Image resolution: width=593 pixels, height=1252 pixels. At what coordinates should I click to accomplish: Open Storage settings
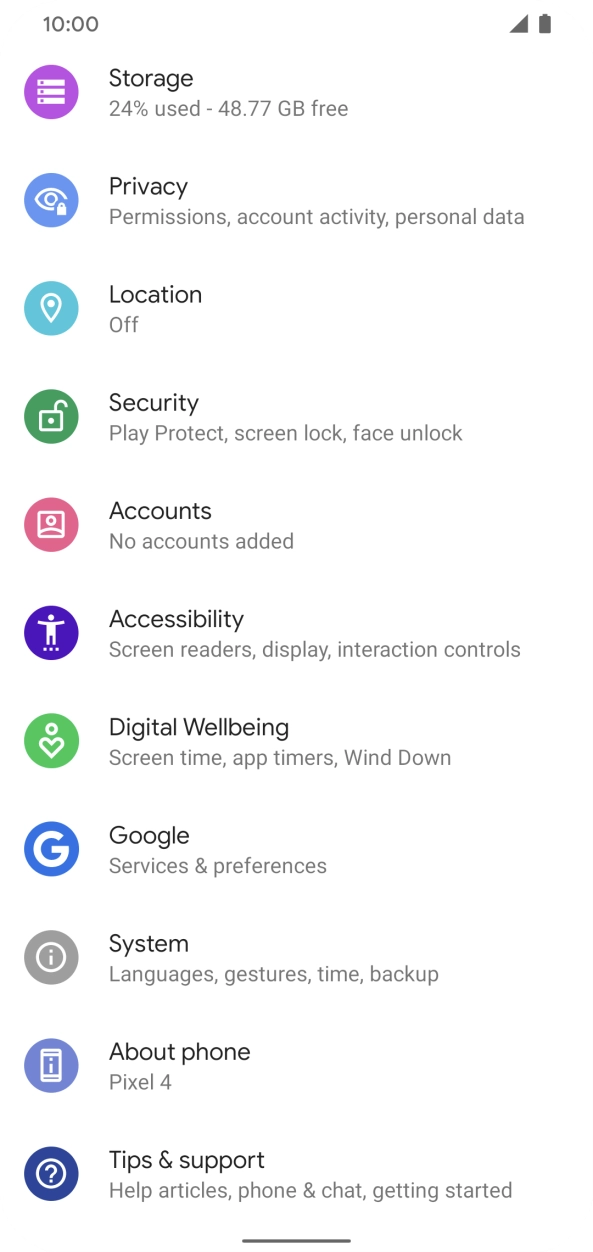[x=296, y=92]
